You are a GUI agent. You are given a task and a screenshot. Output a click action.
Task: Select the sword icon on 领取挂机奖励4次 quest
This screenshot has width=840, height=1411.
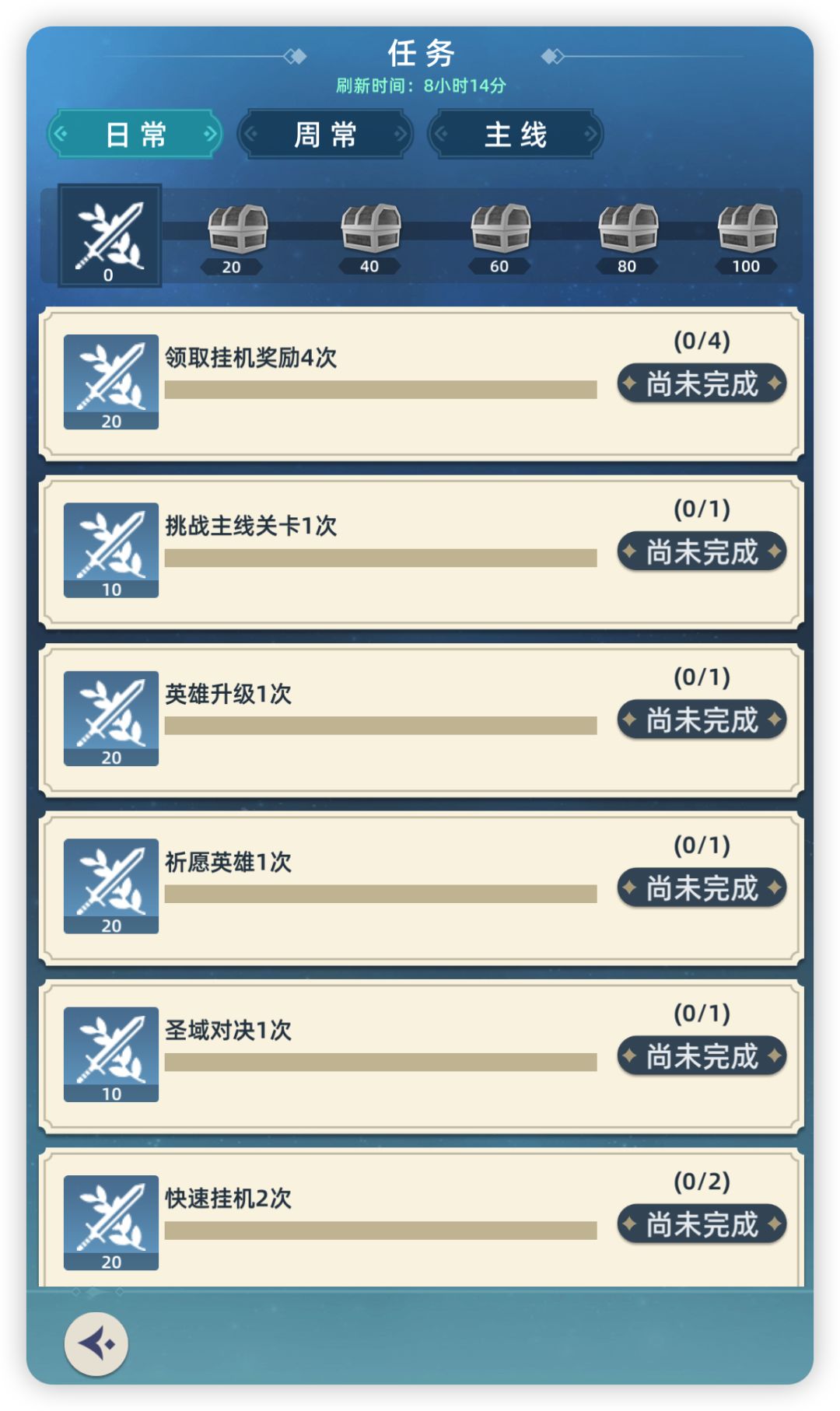(111, 380)
